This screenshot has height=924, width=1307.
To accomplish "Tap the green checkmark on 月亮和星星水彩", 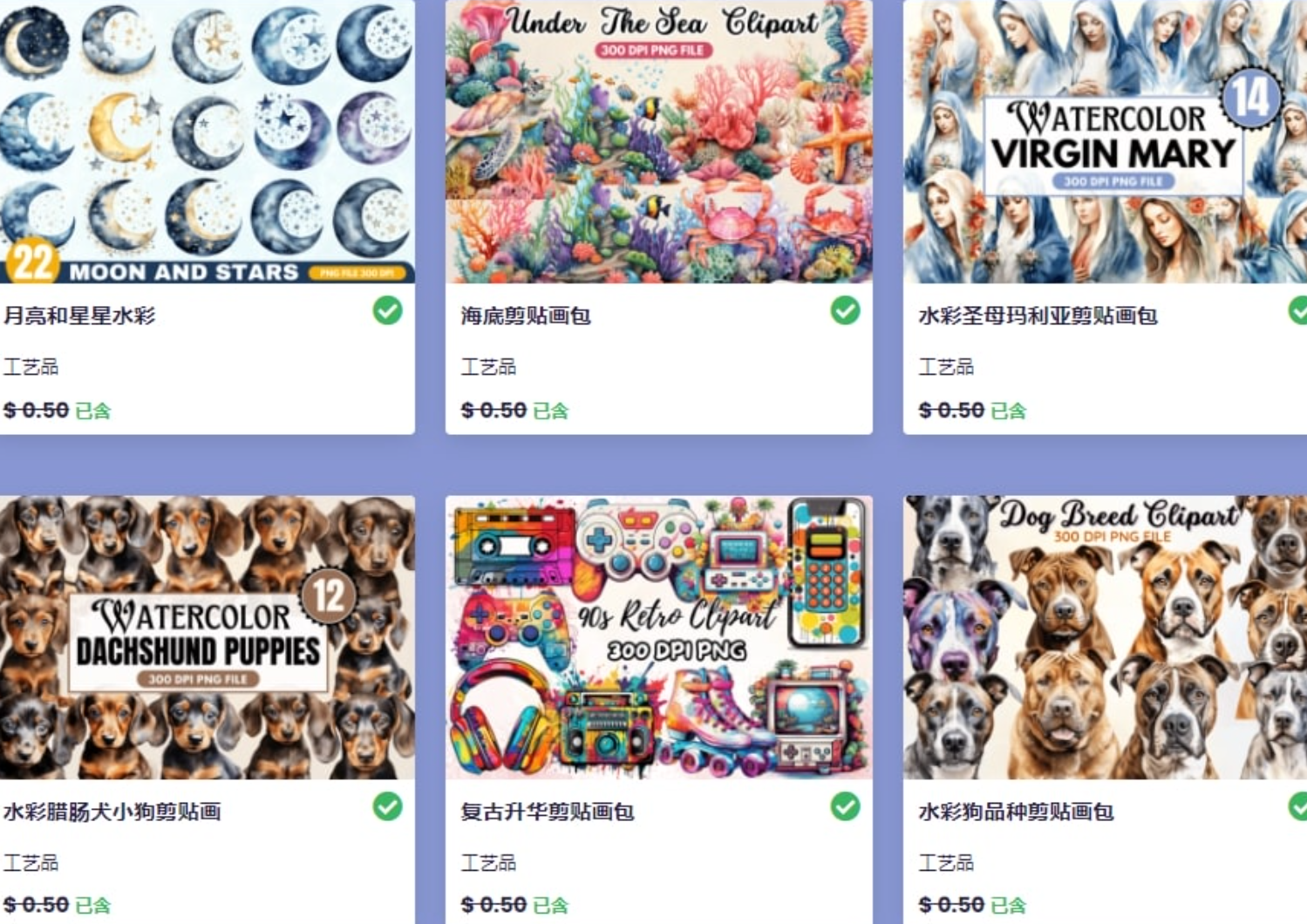I will pos(387,310).
